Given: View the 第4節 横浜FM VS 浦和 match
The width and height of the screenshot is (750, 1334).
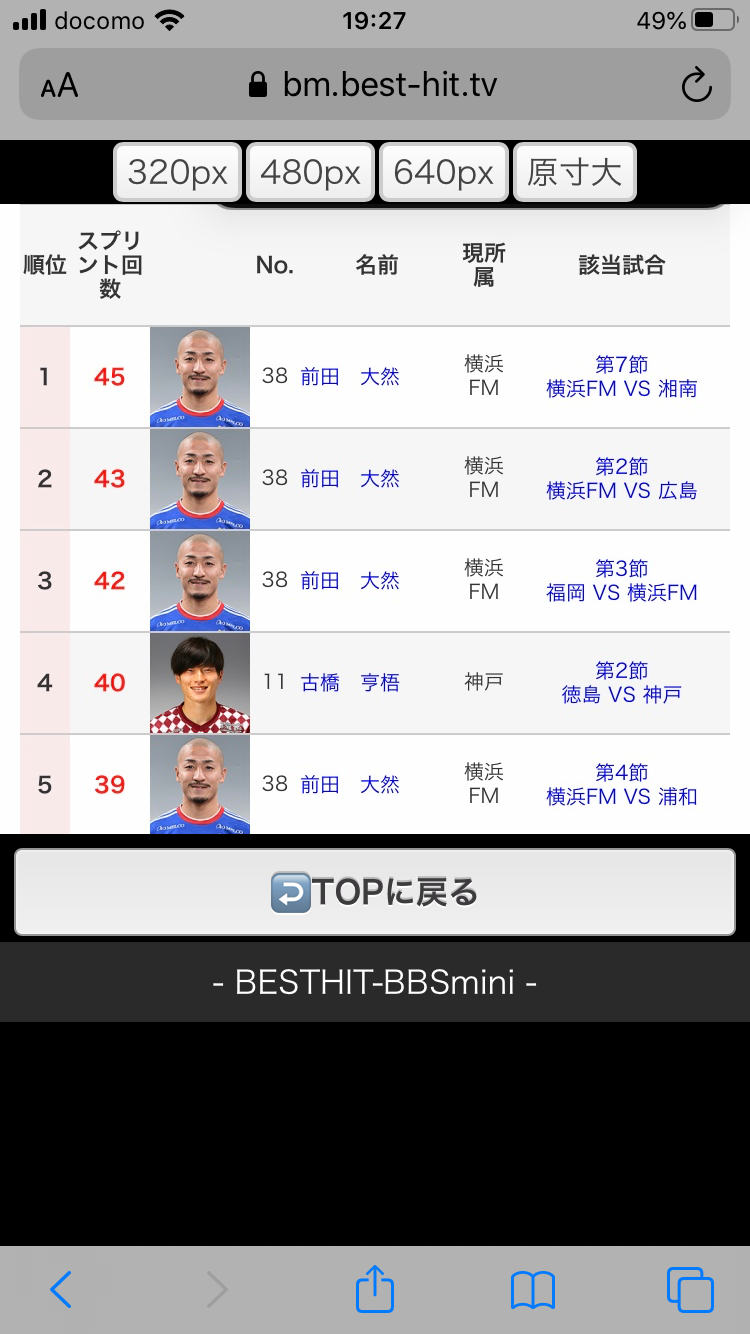Looking at the screenshot, I should (621, 785).
